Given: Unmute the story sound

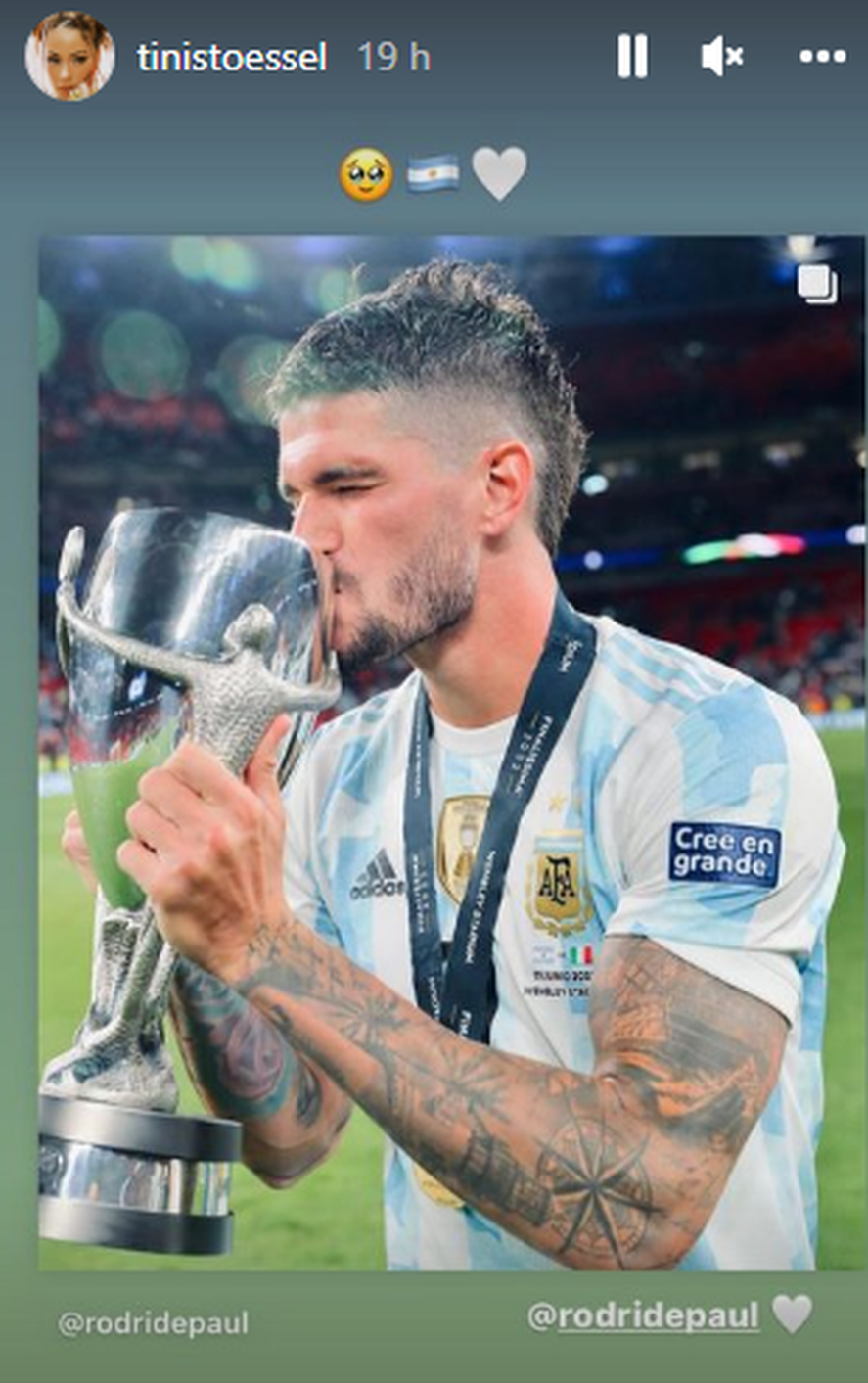Looking at the screenshot, I should pyautogui.click(x=722, y=57).
